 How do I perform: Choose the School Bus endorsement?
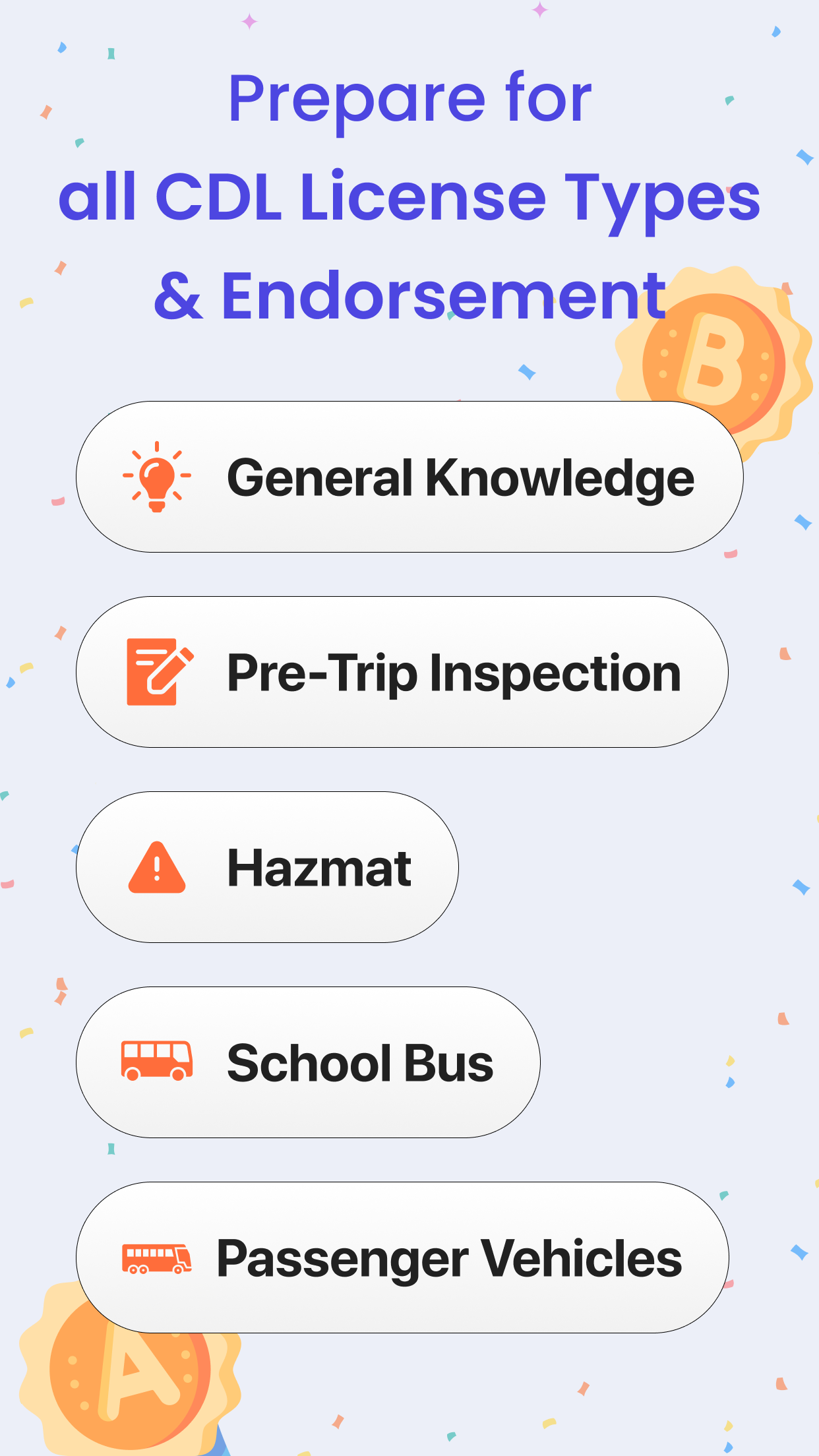[x=310, y=1060]
